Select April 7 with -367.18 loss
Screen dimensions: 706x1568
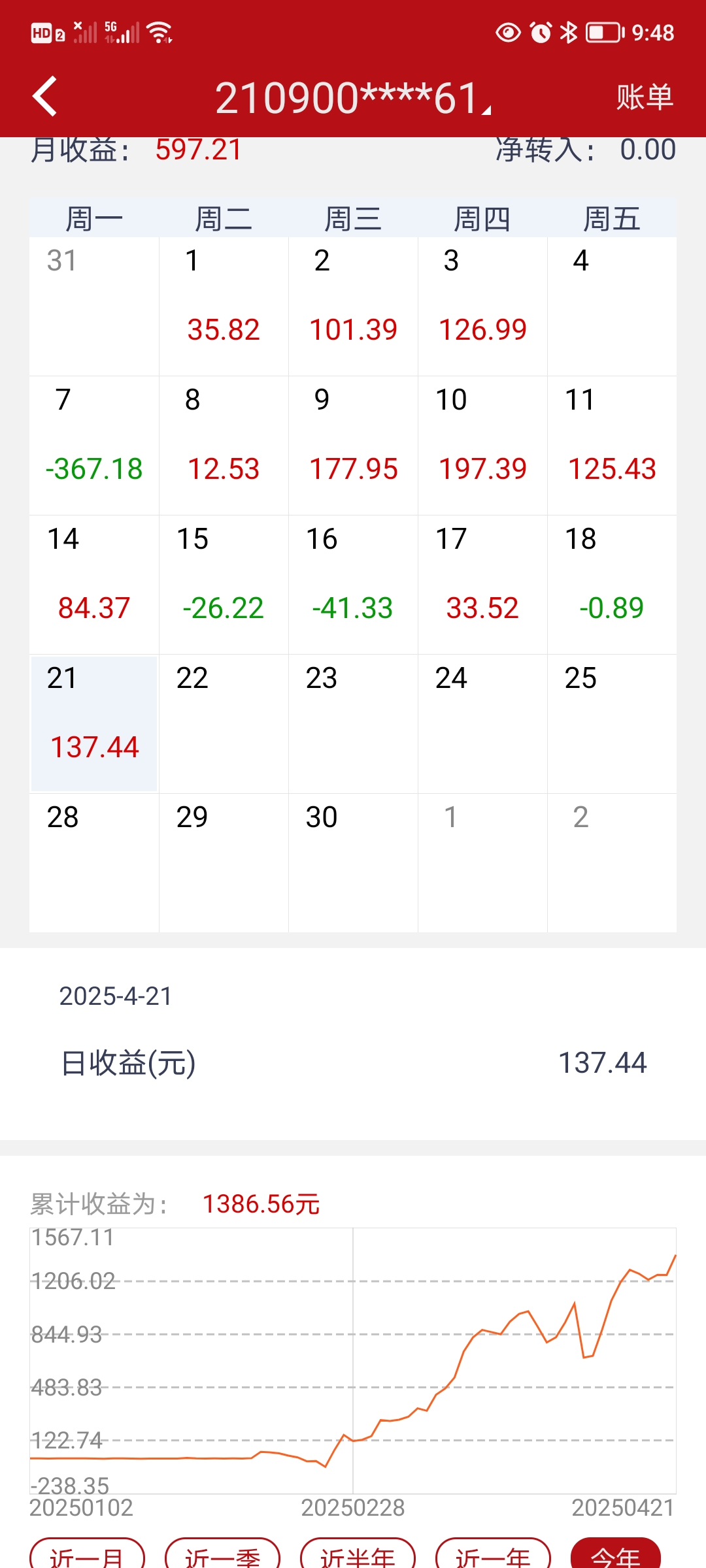(x=94, y=446)
